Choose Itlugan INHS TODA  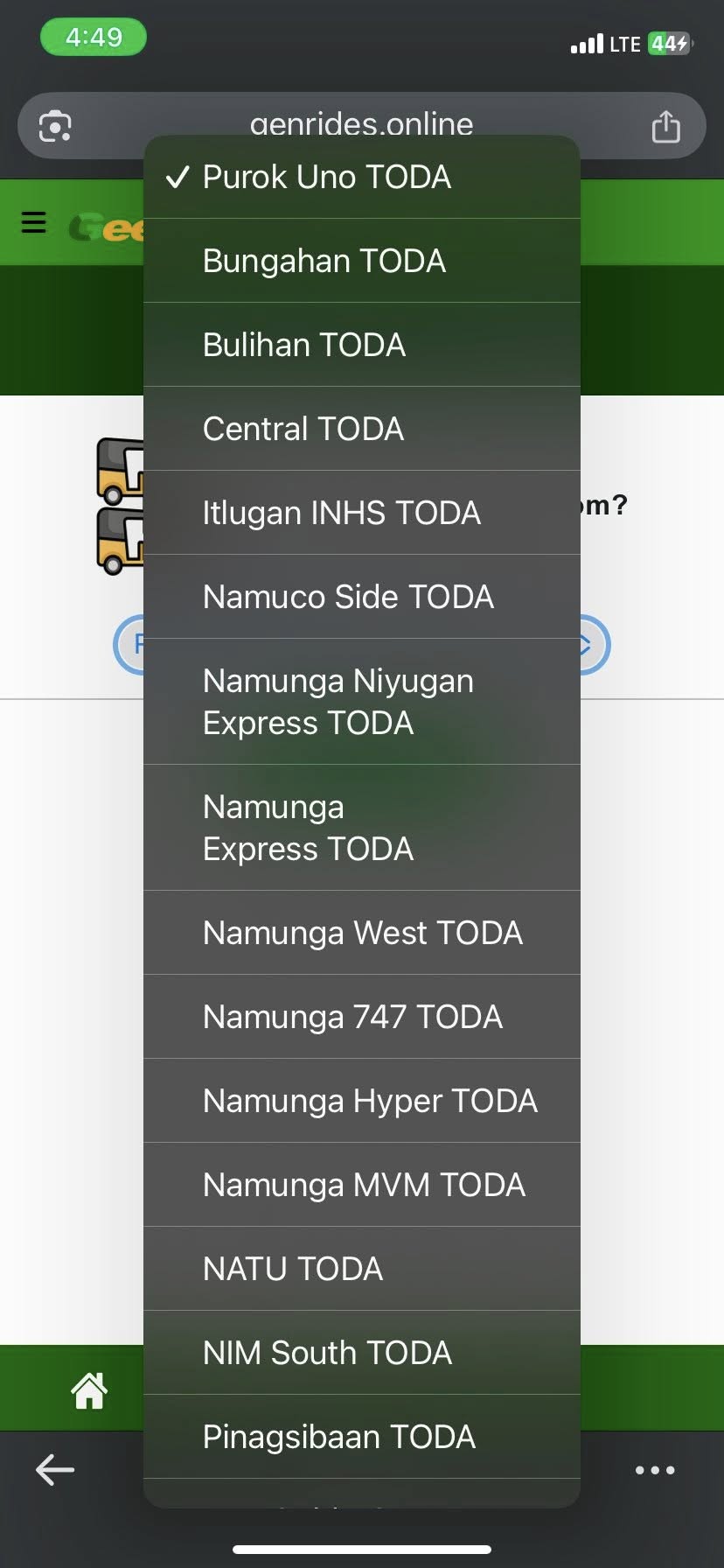pyautogui.click(x=361, y=513)
